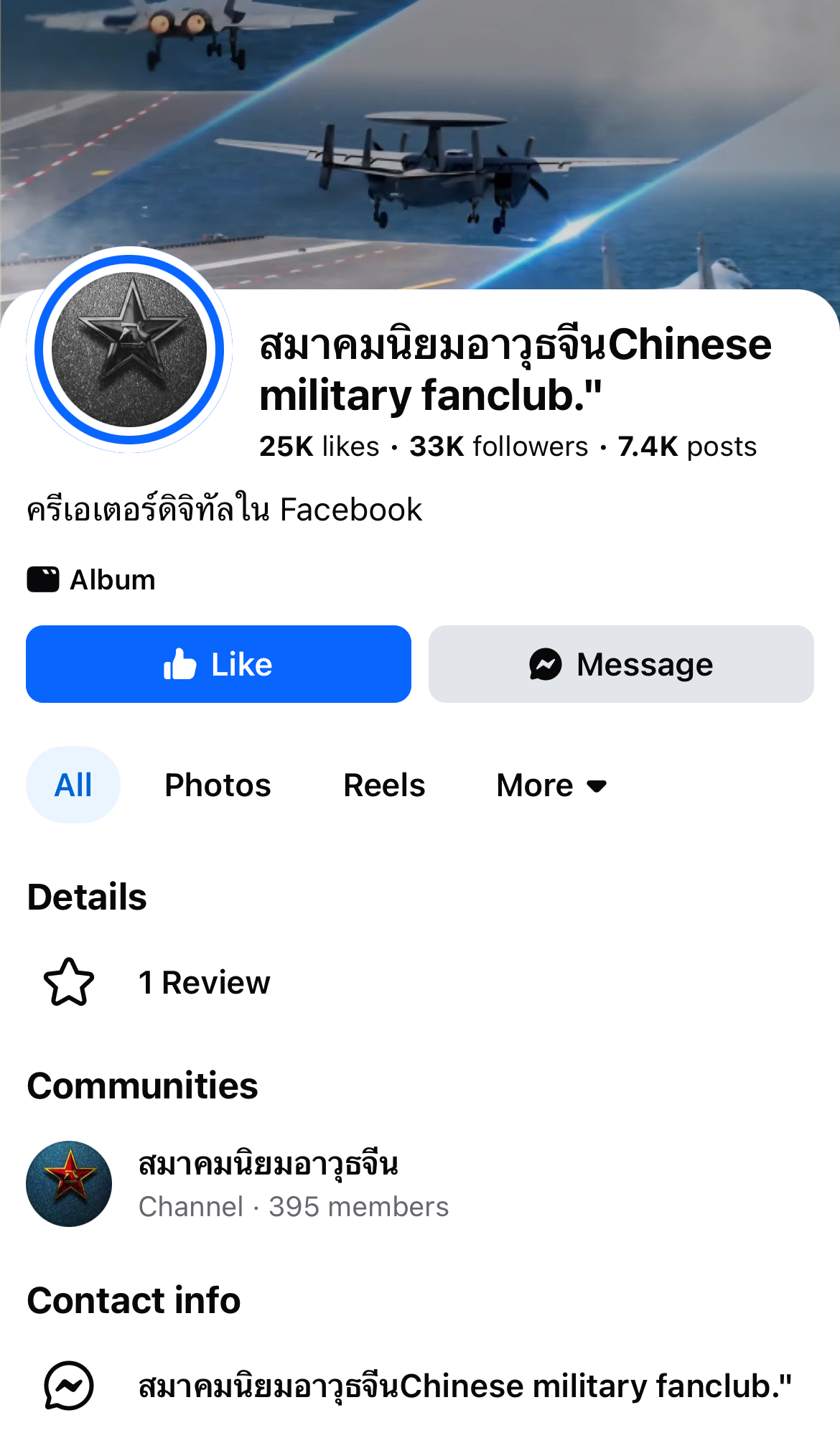Switch to the Reels tab
Image resolution: width=840 pixels, height=1433 pixels.
tap(384, 785)
